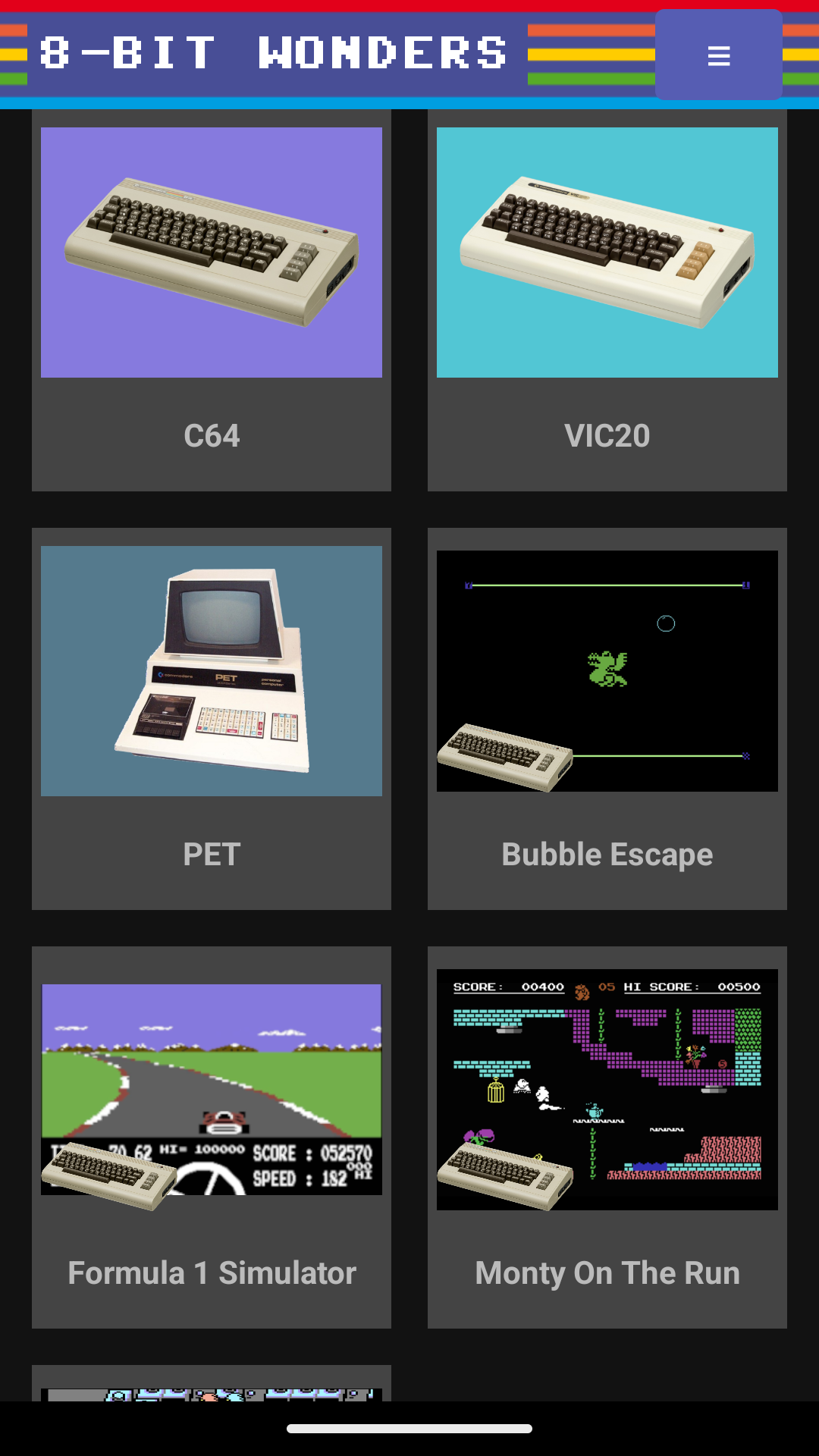Screen dimensions: 819x1456
Task: Launch the Formula 1 Simulator card
Action: pos(212,1137)
